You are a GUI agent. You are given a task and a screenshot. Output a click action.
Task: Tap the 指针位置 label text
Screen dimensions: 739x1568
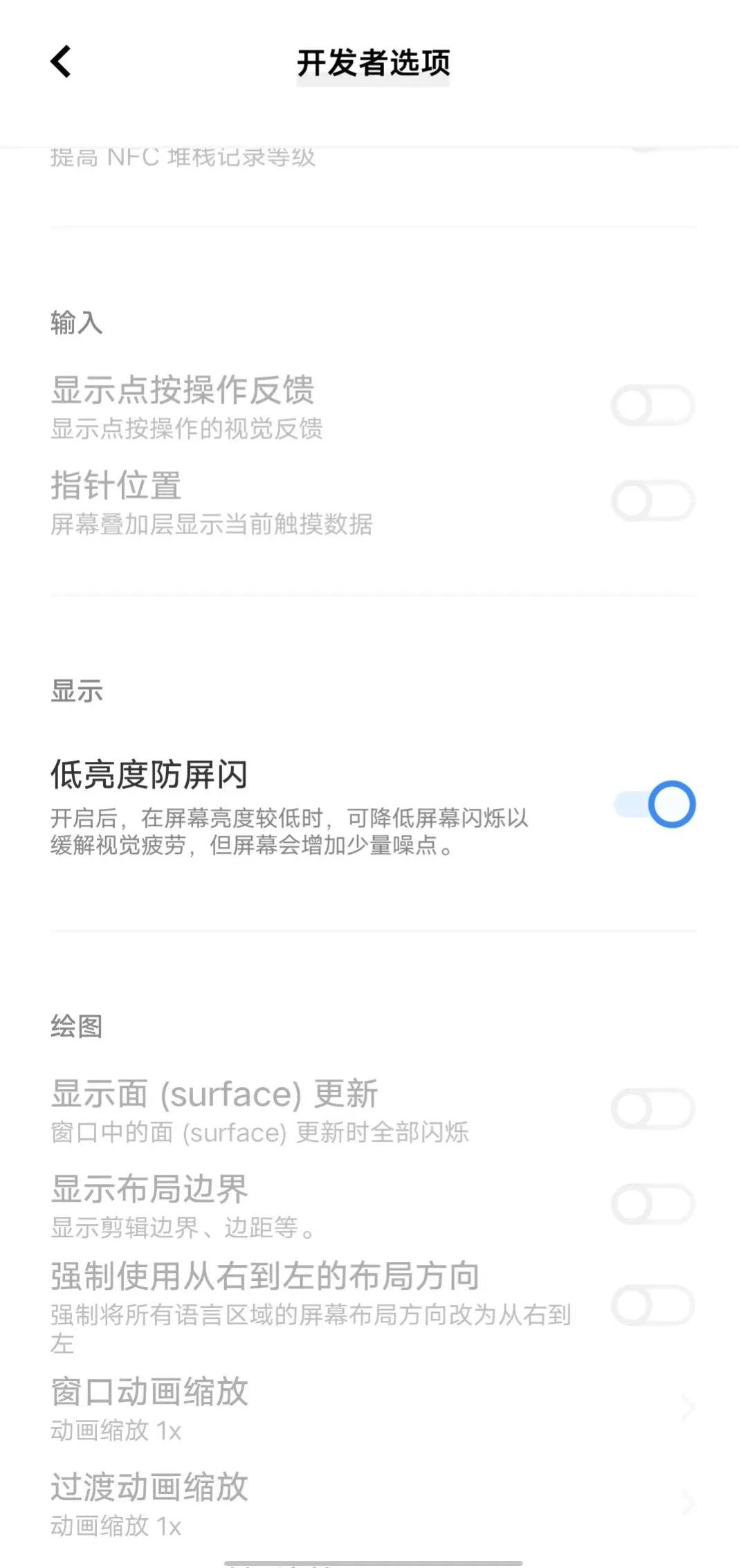click(118, 486)
